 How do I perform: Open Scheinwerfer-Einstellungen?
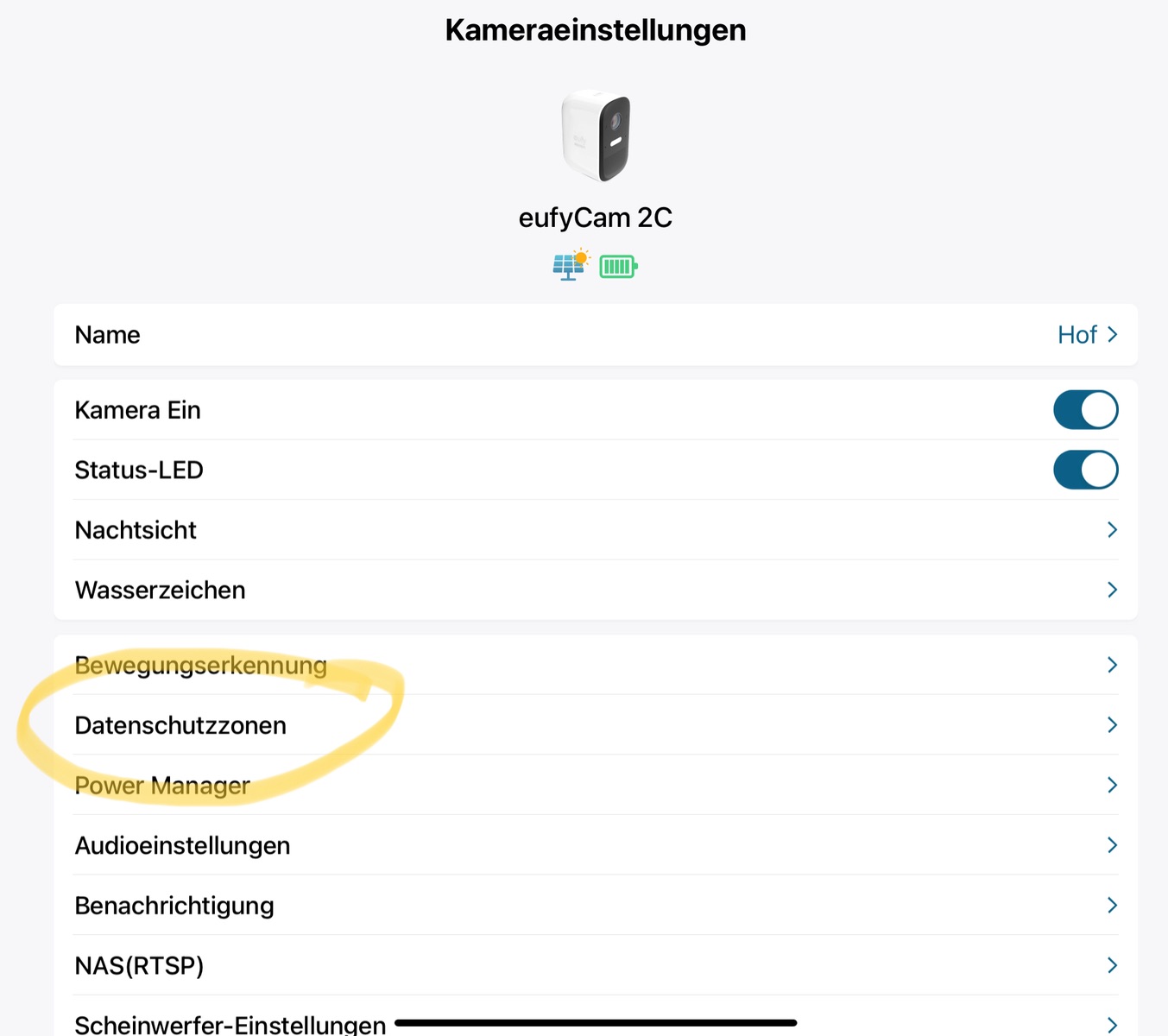point(230,1025)
